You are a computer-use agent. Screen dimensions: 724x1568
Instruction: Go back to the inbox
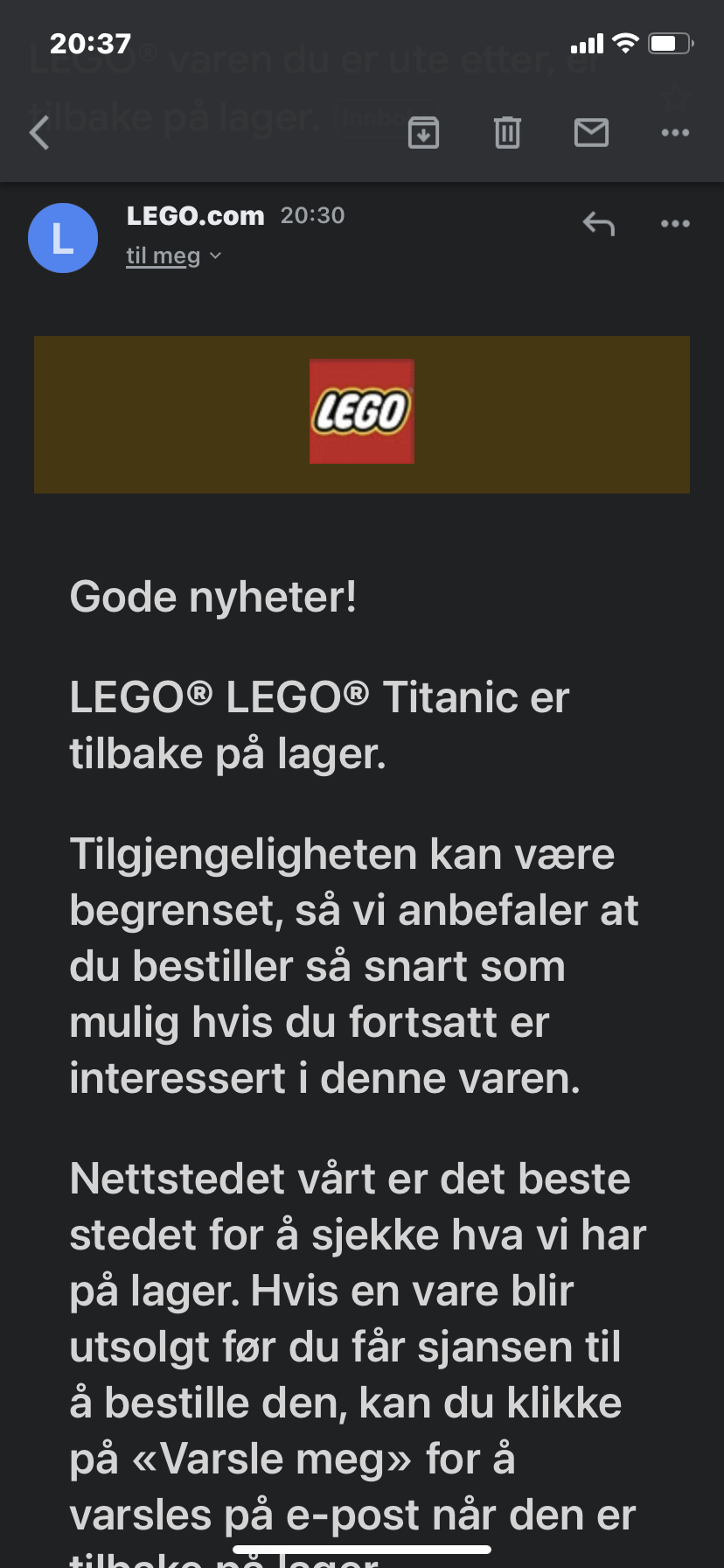point(39,133)
